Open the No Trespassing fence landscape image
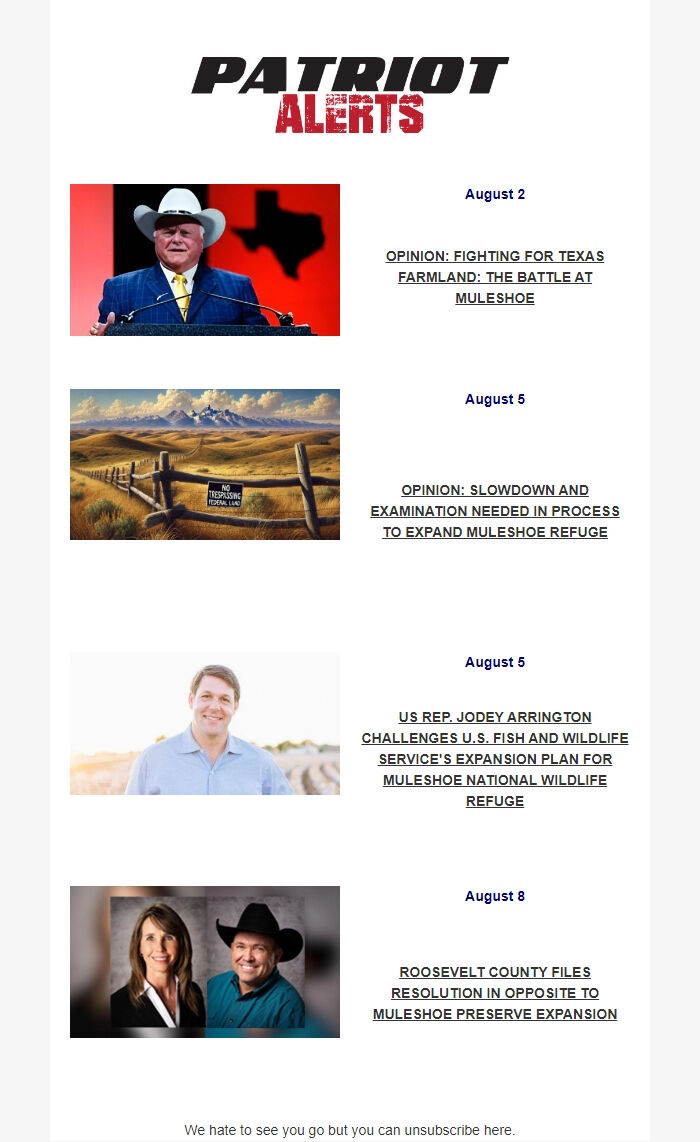The width and height of the screenshot is (700, 1142). [x=205, y=465]
